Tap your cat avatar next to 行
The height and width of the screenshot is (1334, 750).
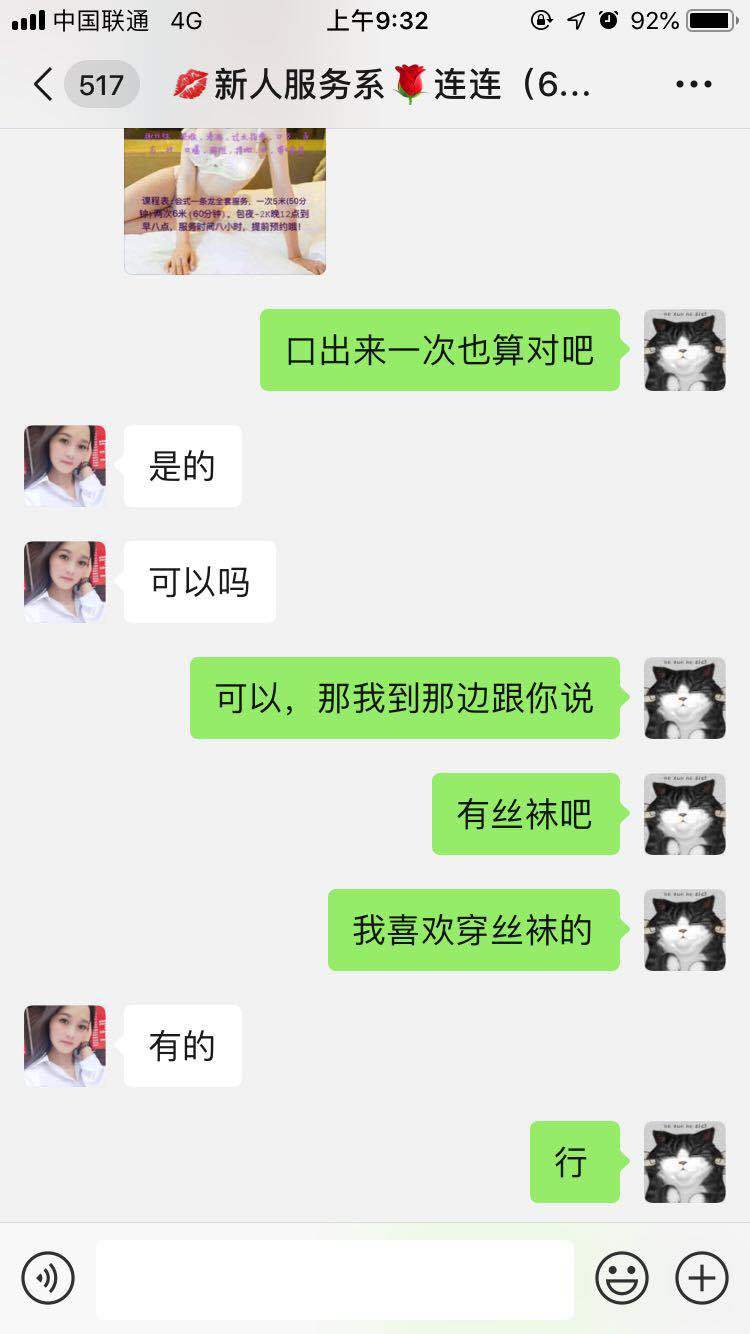point(685,1162)
